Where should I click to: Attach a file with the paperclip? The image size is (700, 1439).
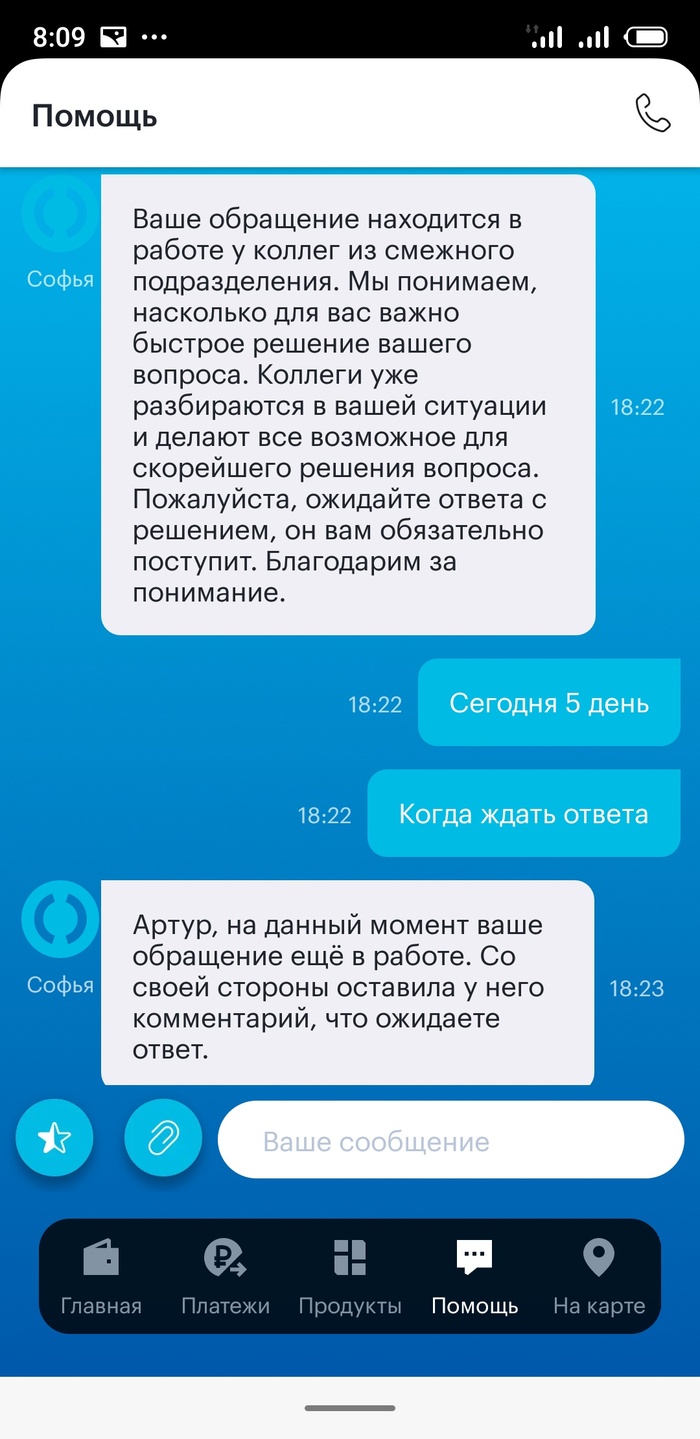(163, 1138)
